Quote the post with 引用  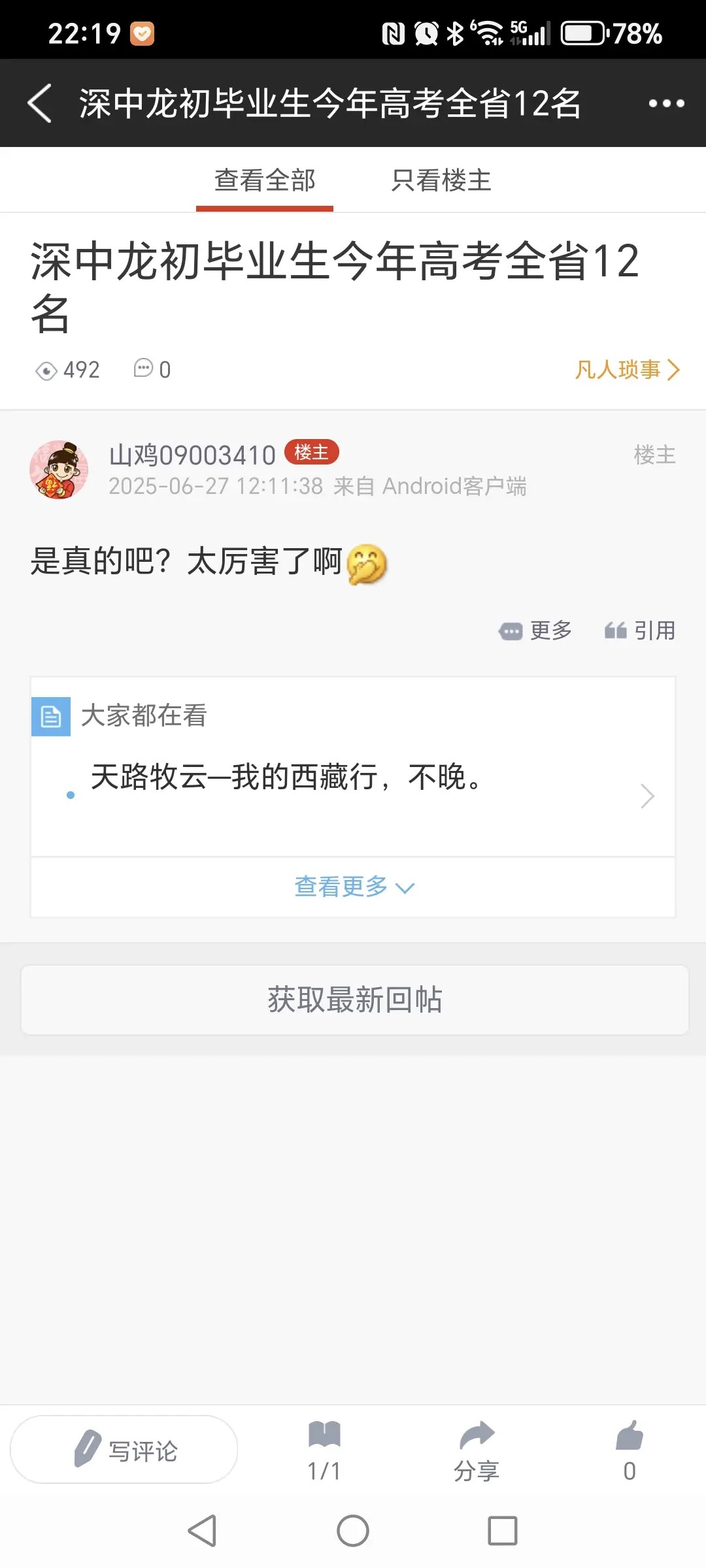coord(640,630)
